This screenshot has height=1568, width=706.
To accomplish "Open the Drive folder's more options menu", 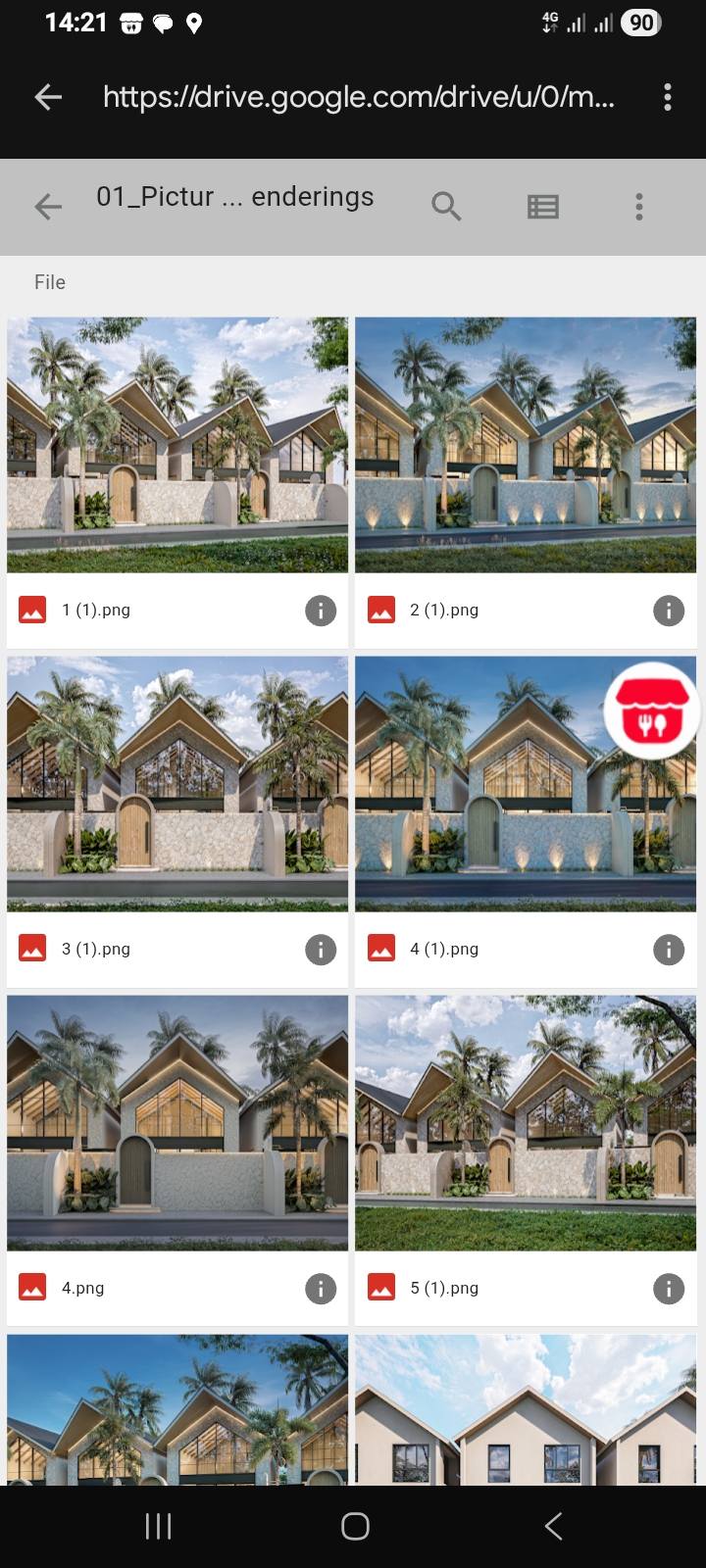I will (638, 206).
